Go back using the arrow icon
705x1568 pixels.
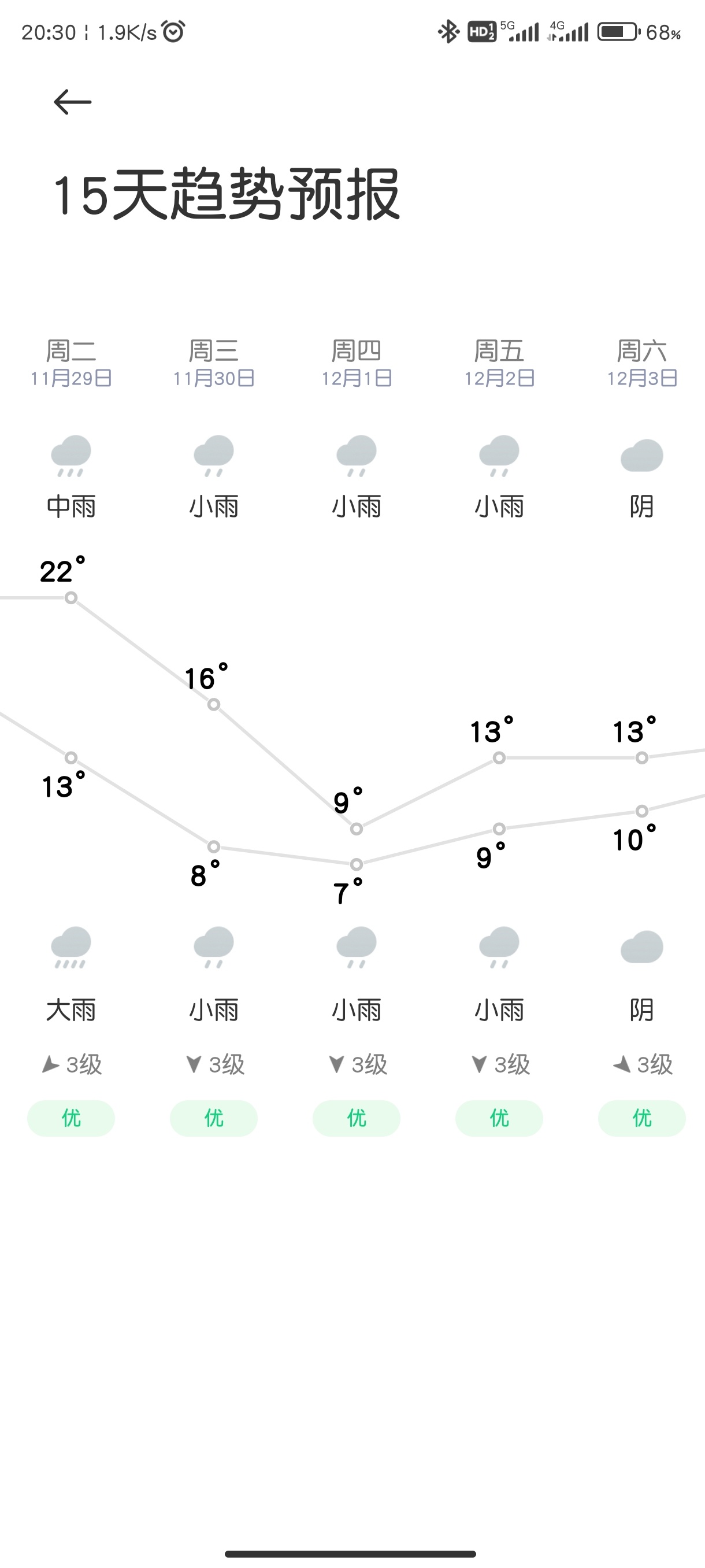click(x=72, y=102)
